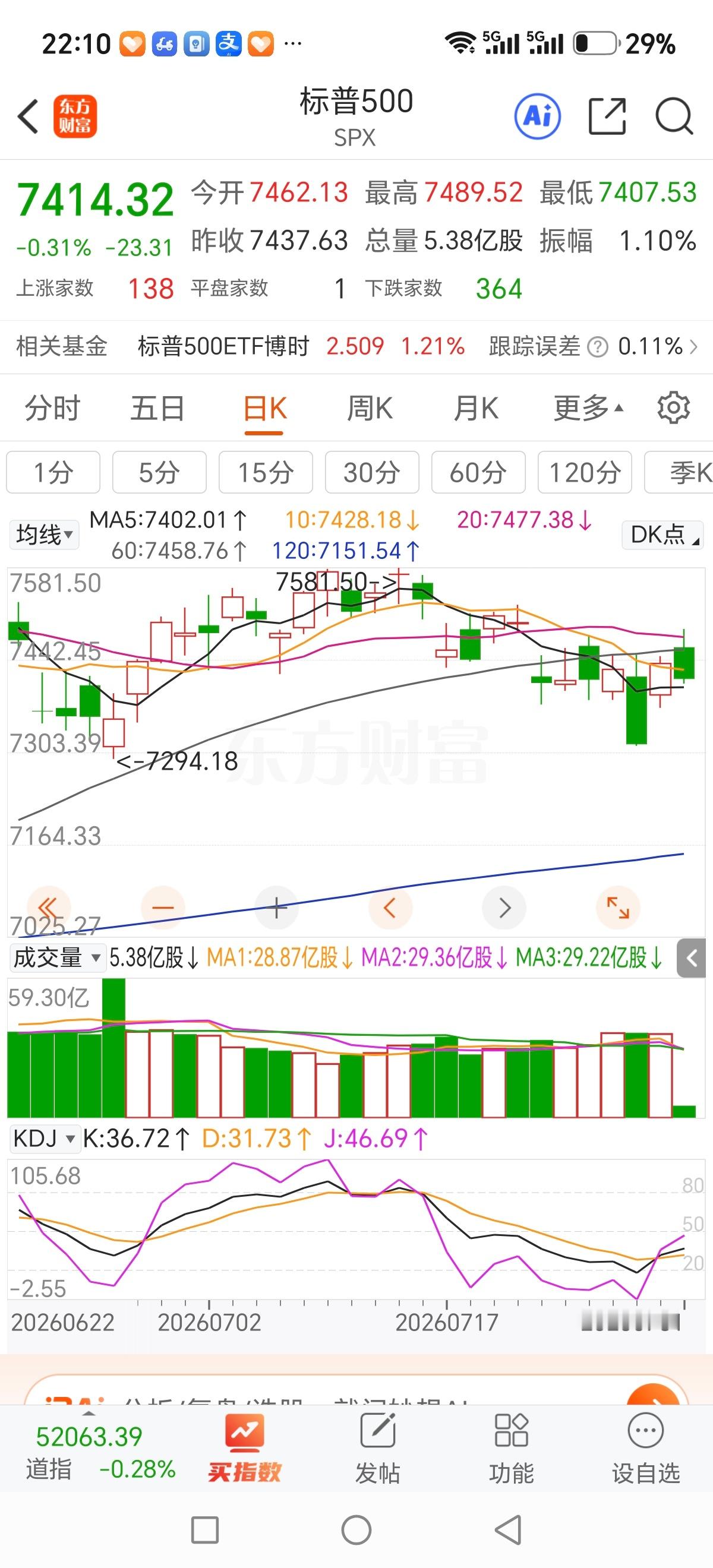Open chart settings gear

[673, 408]
